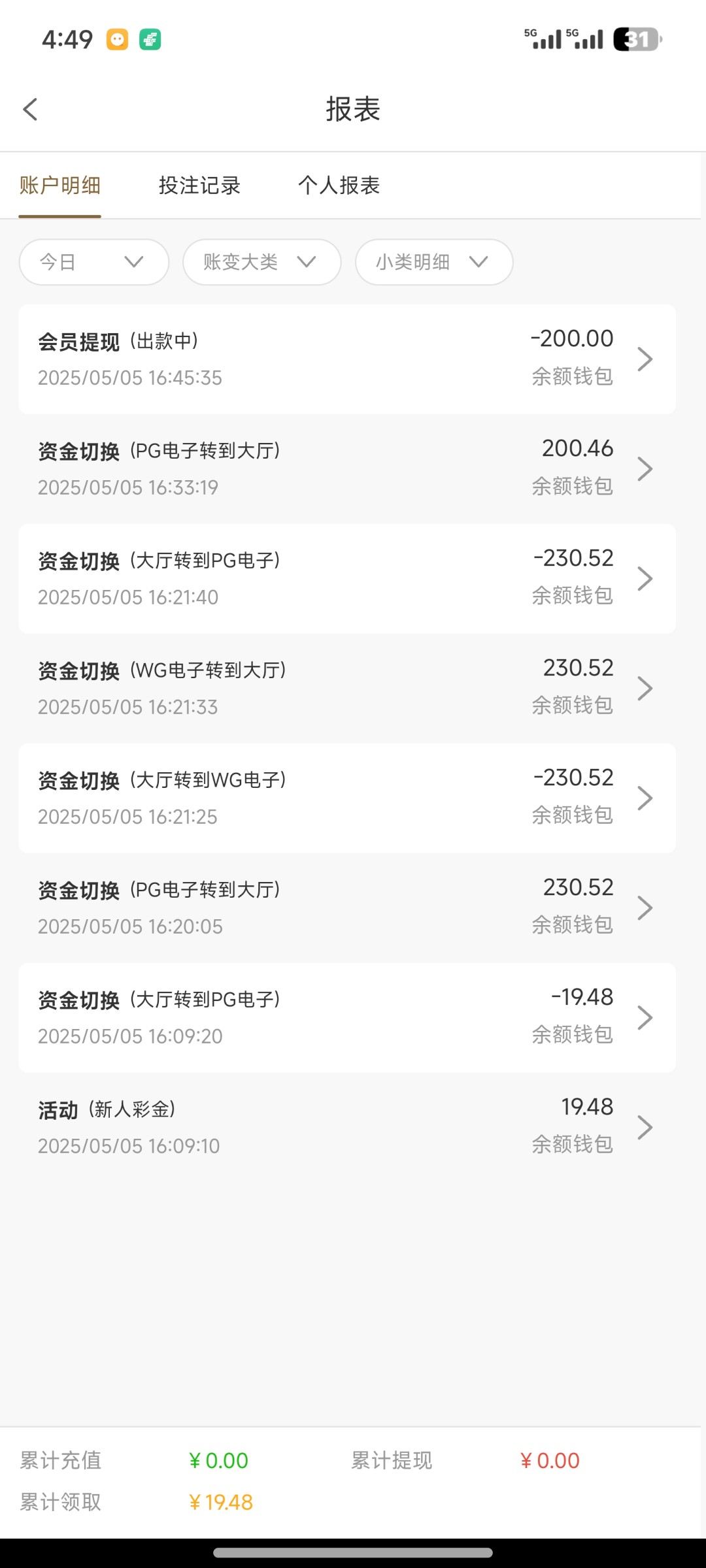The width and height of the screenshot is (706, 1568).
Task: Open the 16:33:19 PG电子转到大厅 record
Action: [347, 468]
